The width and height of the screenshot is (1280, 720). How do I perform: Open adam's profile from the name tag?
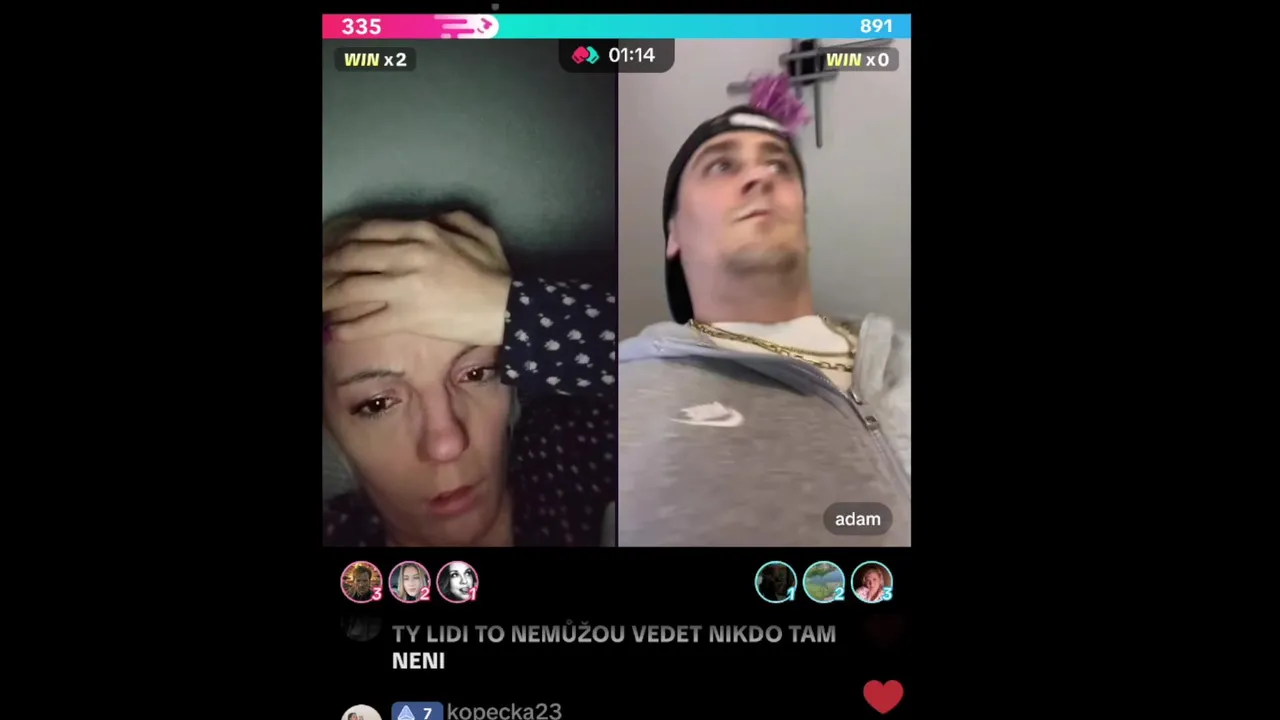pos(857,519)
